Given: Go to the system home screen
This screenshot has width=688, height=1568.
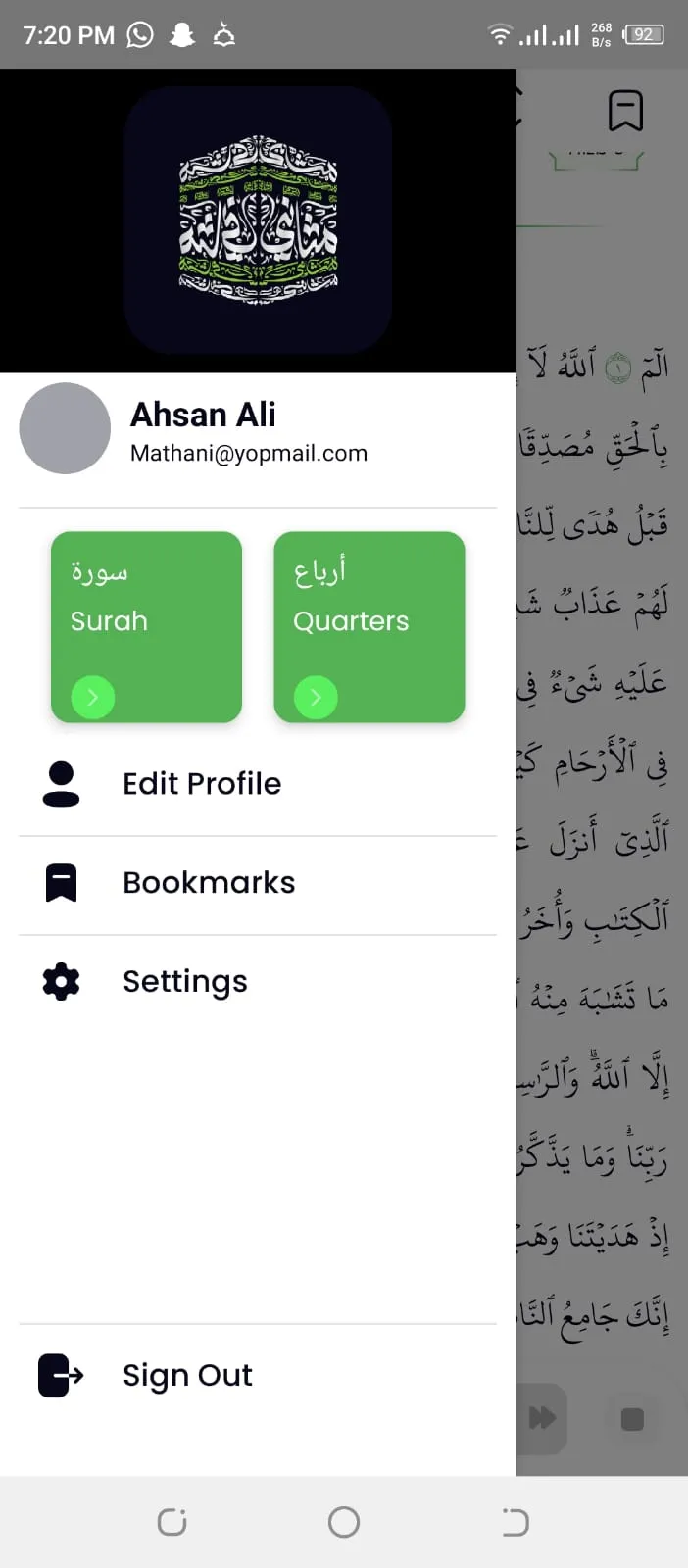Looking at the screenshot, I should (x=344, y=1522).
